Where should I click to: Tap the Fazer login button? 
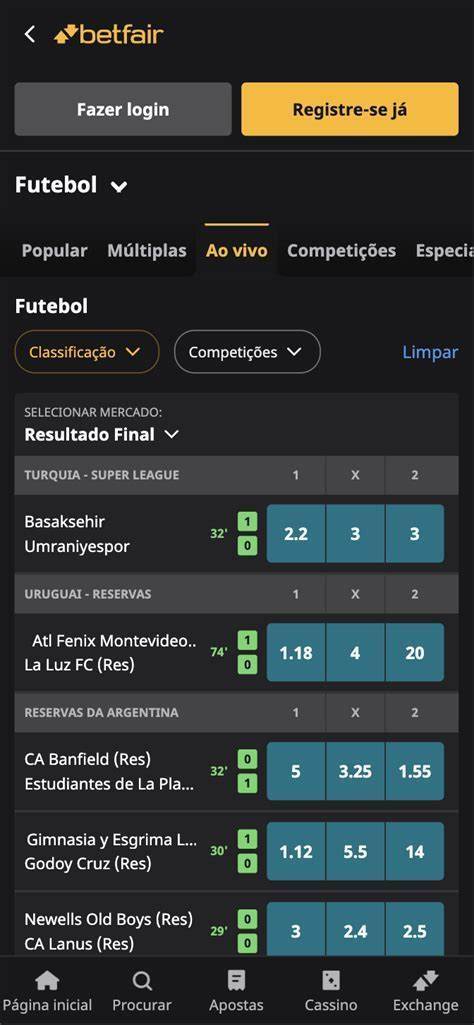point(123,109)
